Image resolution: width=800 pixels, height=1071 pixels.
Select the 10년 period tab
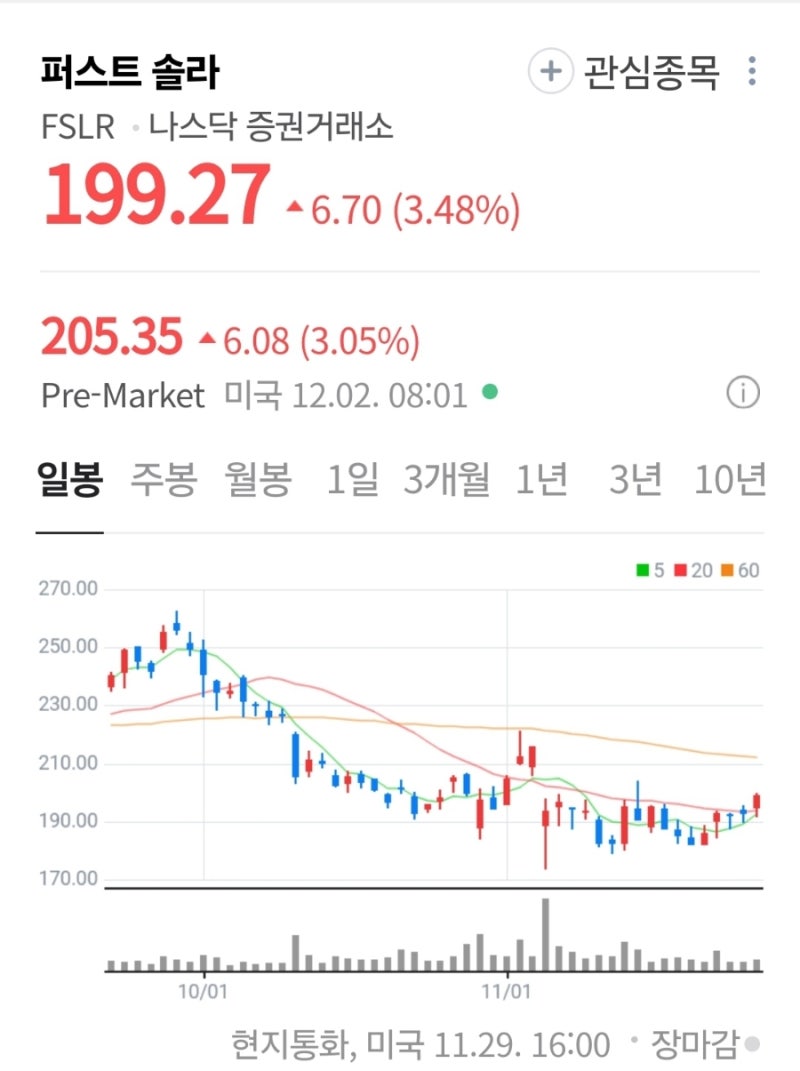coord(730,480)
